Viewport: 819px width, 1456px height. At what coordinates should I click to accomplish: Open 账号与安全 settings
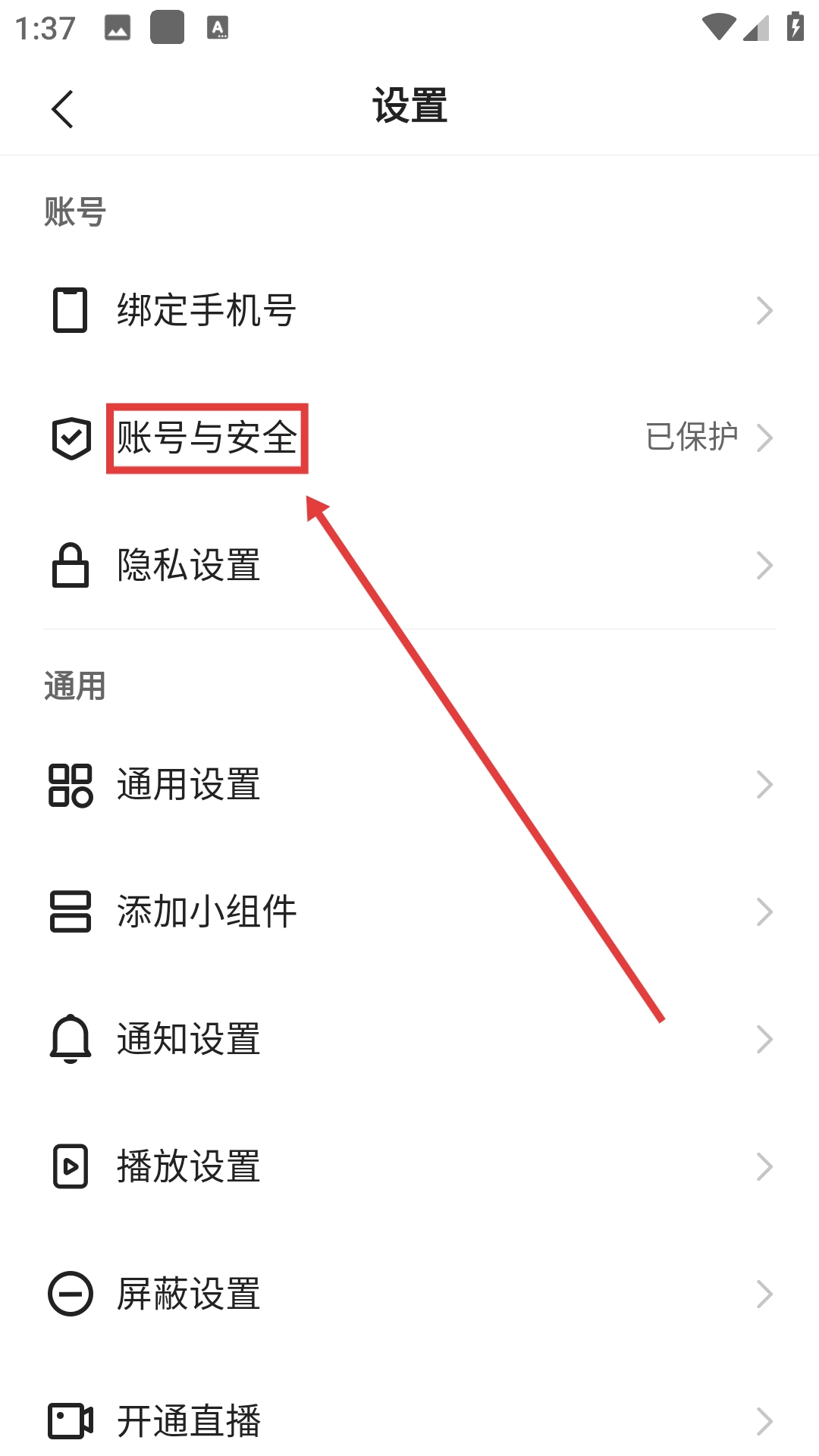point(206,438)
